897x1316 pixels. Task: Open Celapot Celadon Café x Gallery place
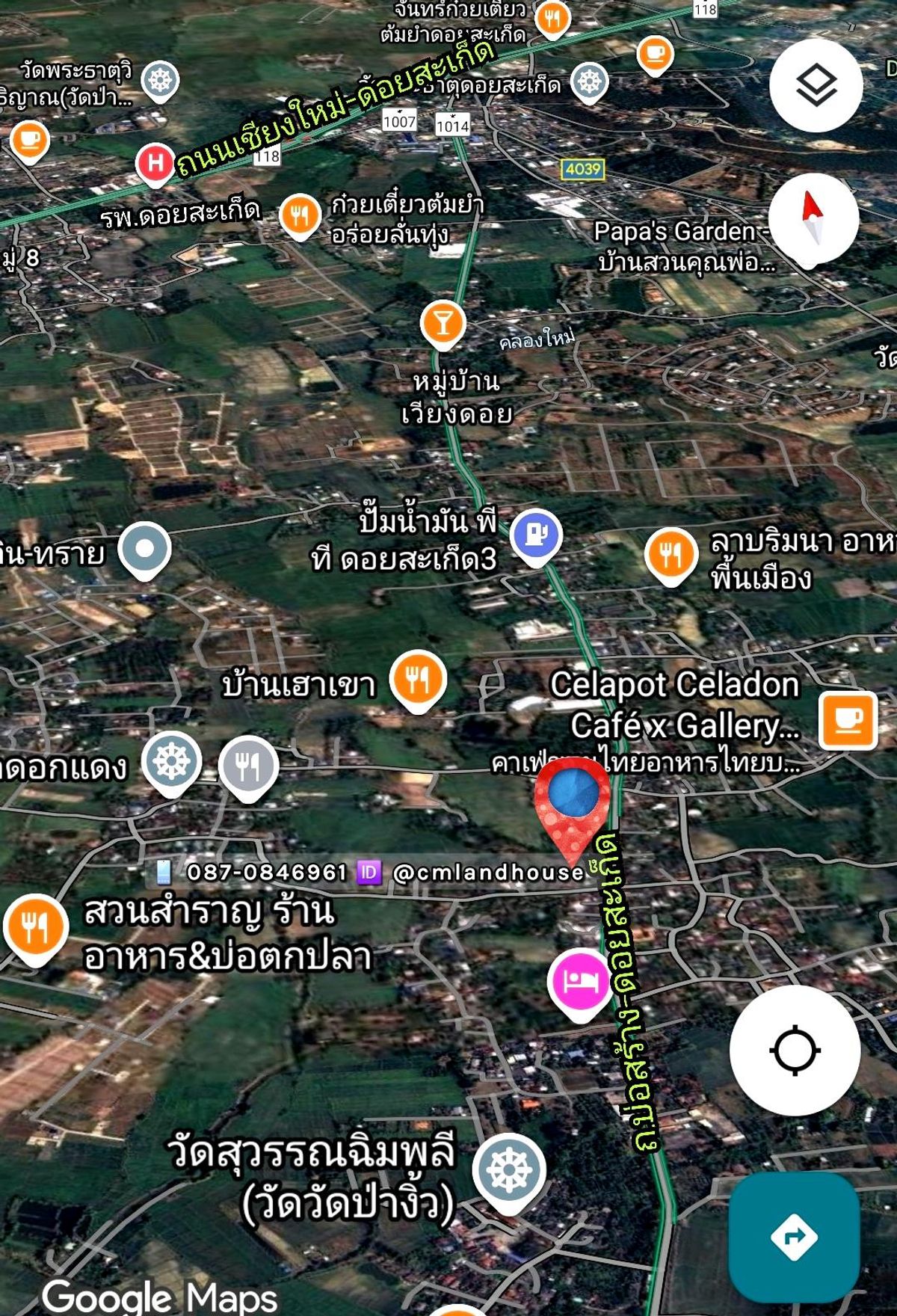pos(848,721)
